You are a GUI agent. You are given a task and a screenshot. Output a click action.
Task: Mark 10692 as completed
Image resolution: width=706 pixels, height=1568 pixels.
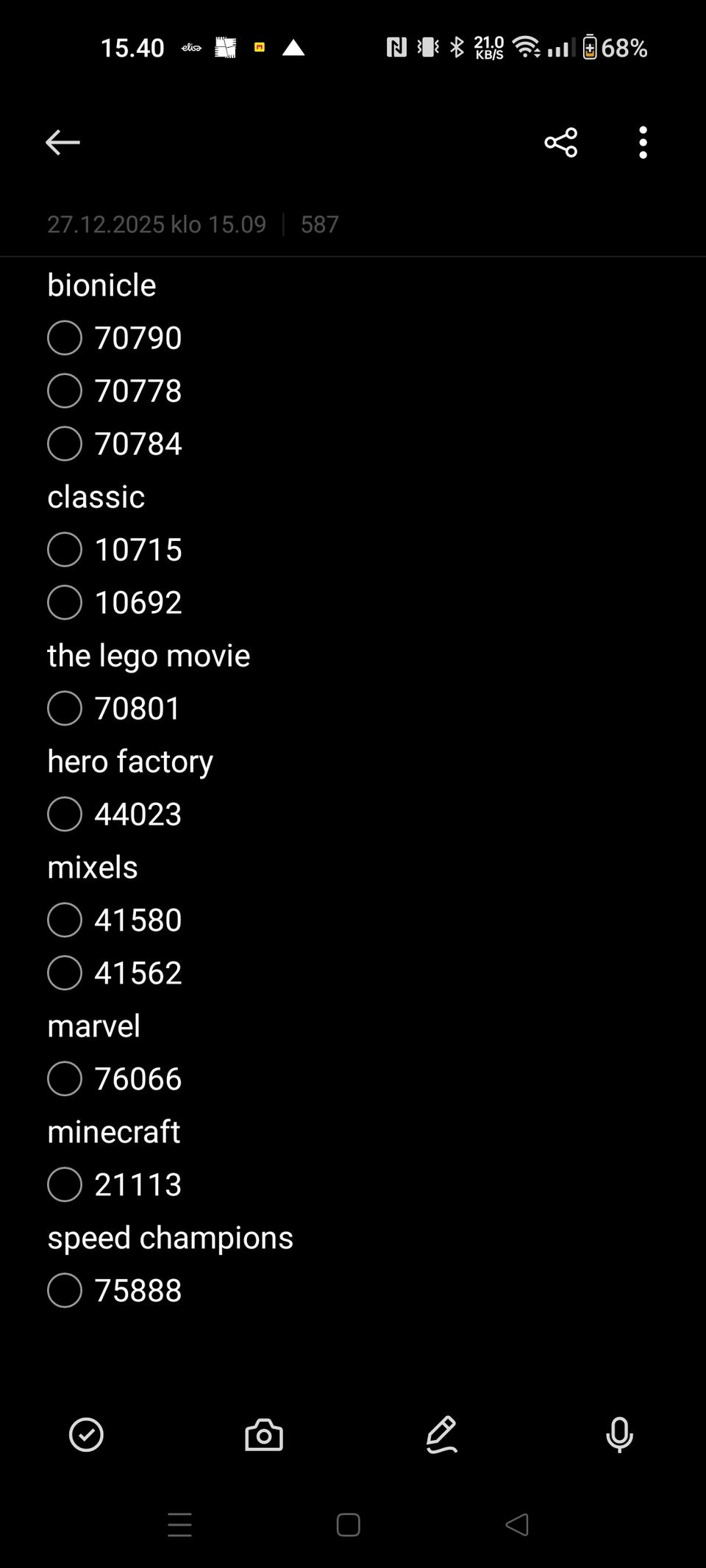(65, 603)
